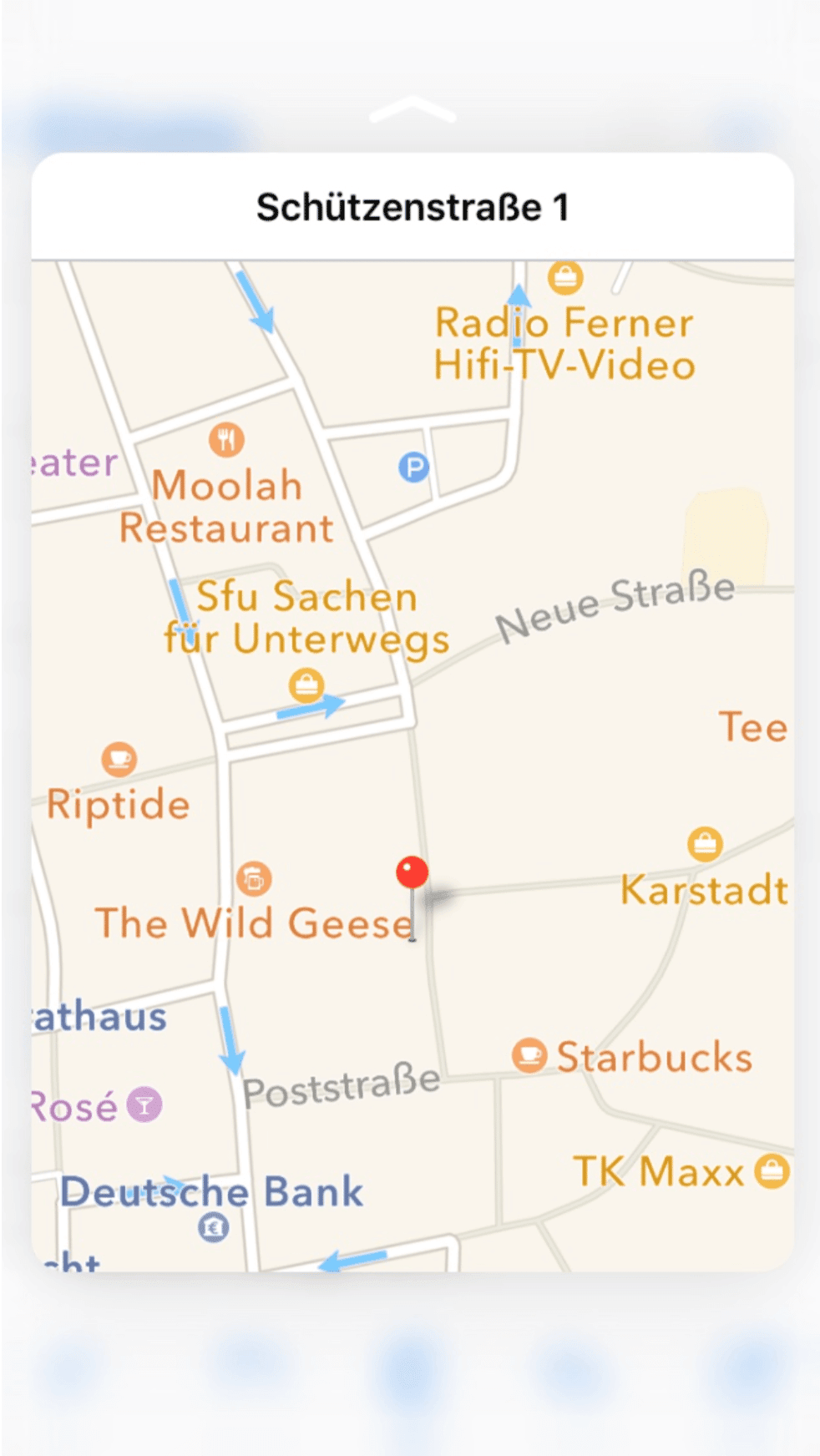Open the Sfu Sachen für Unterwegs marker
The image size is (820, 1456).
point(306,685)
